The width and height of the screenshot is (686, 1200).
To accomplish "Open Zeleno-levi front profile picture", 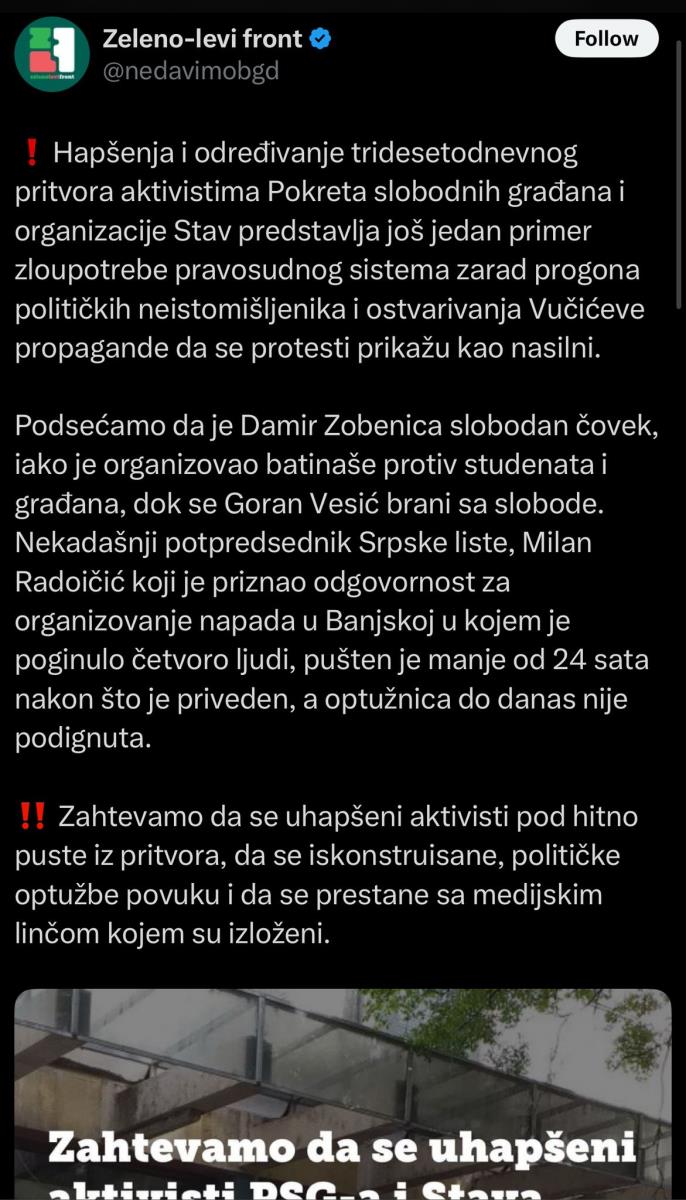I will 51,54.
